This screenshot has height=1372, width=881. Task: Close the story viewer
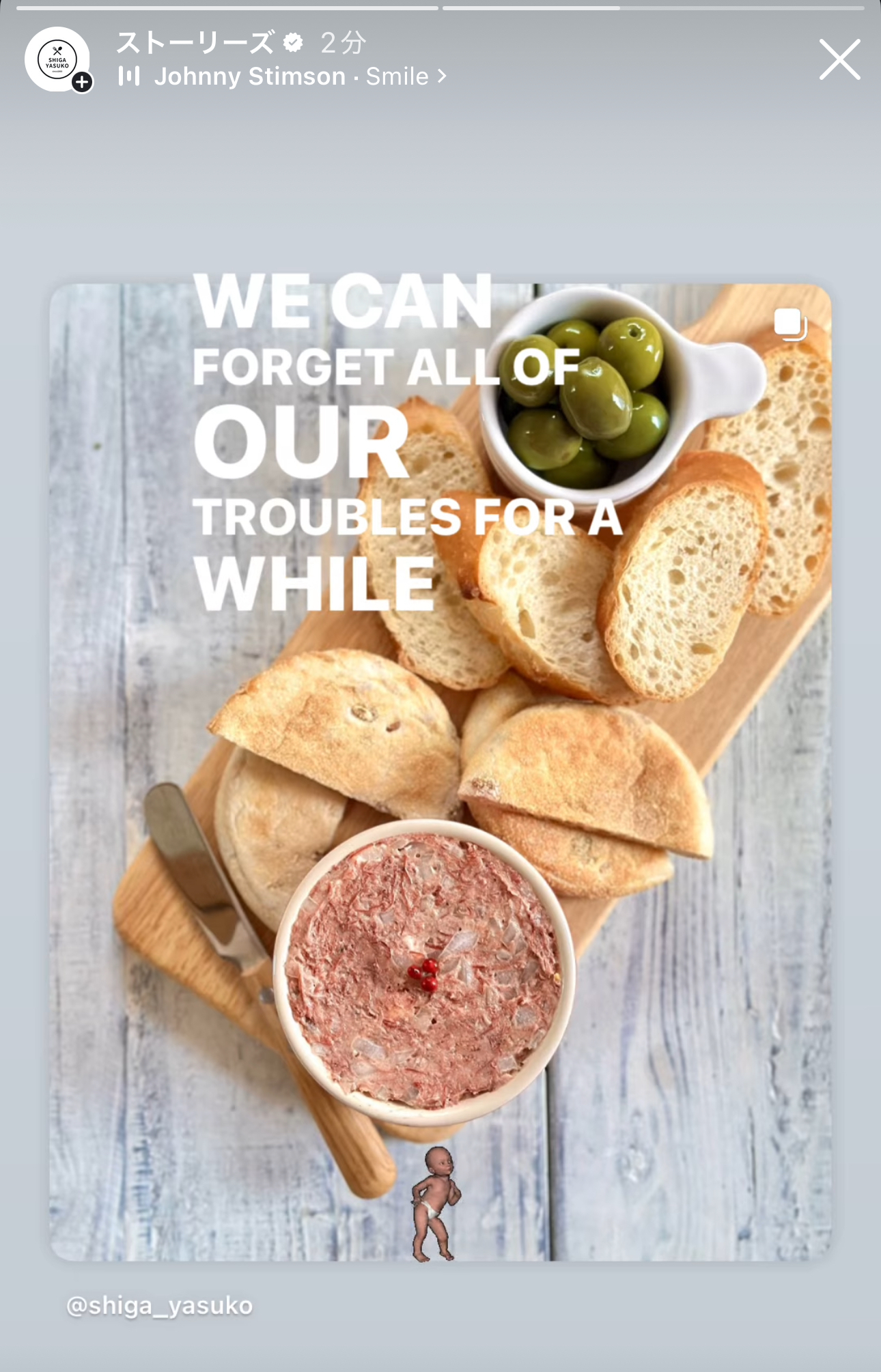(x=839, y=60)
